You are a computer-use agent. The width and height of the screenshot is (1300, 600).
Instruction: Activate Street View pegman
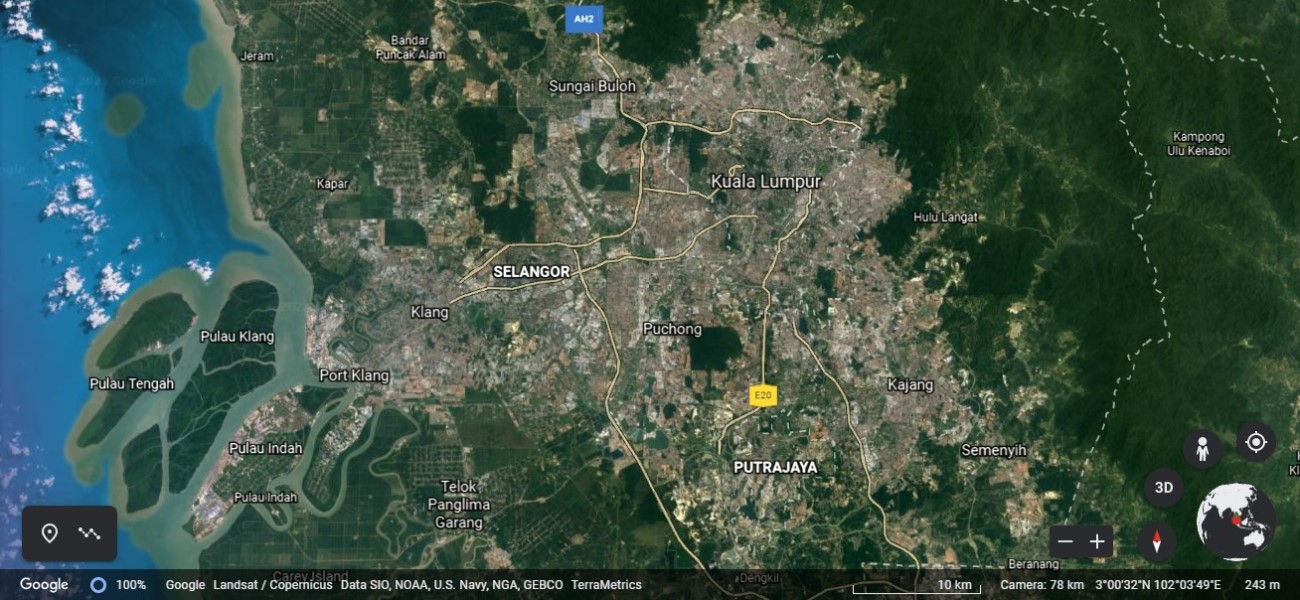tap(1202, 449)
